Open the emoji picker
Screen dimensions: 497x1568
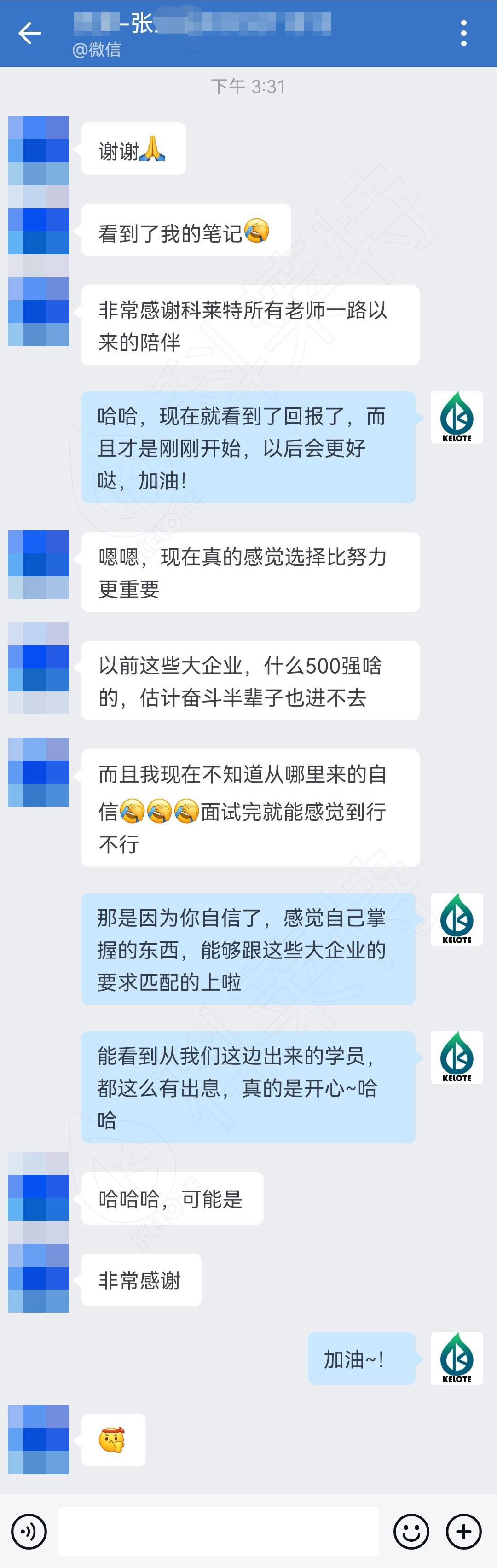pyautogui.click(x=411, y=1531)
